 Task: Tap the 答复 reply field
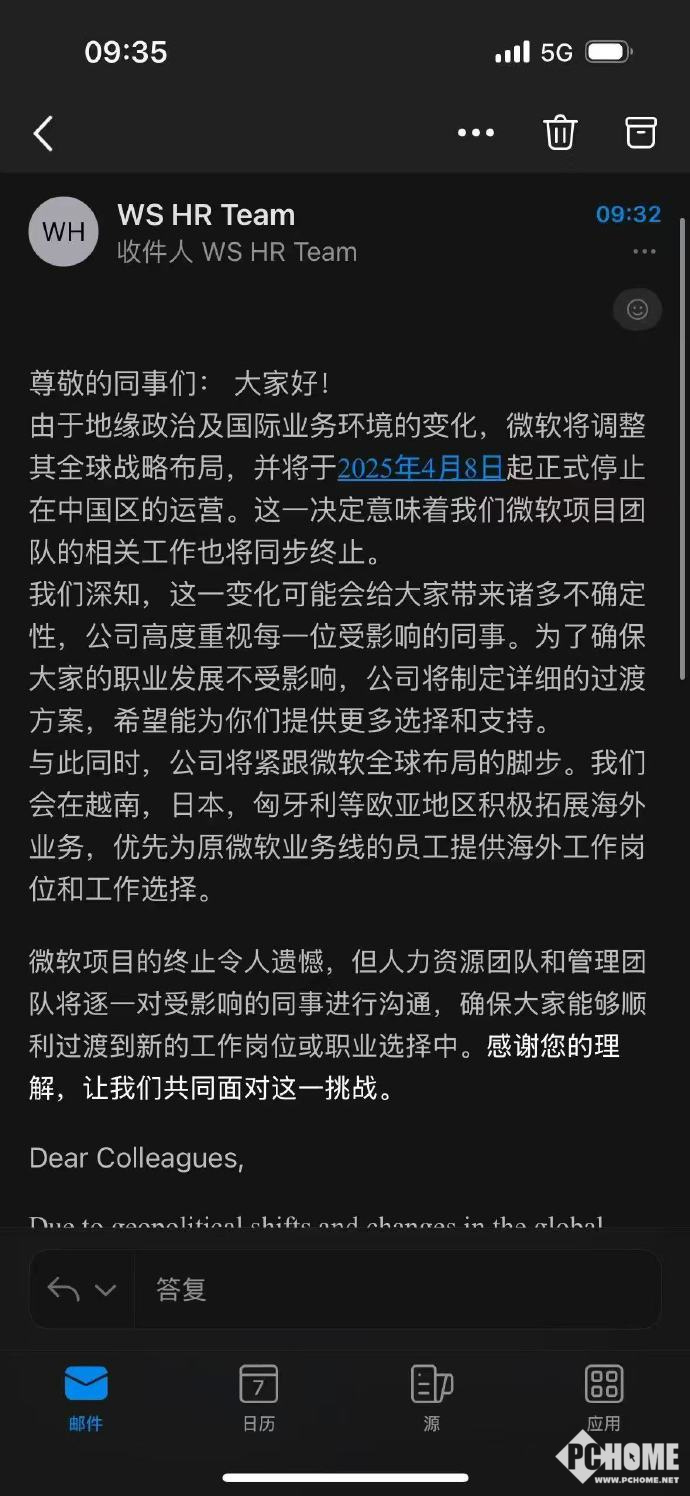pos(395,1290)
